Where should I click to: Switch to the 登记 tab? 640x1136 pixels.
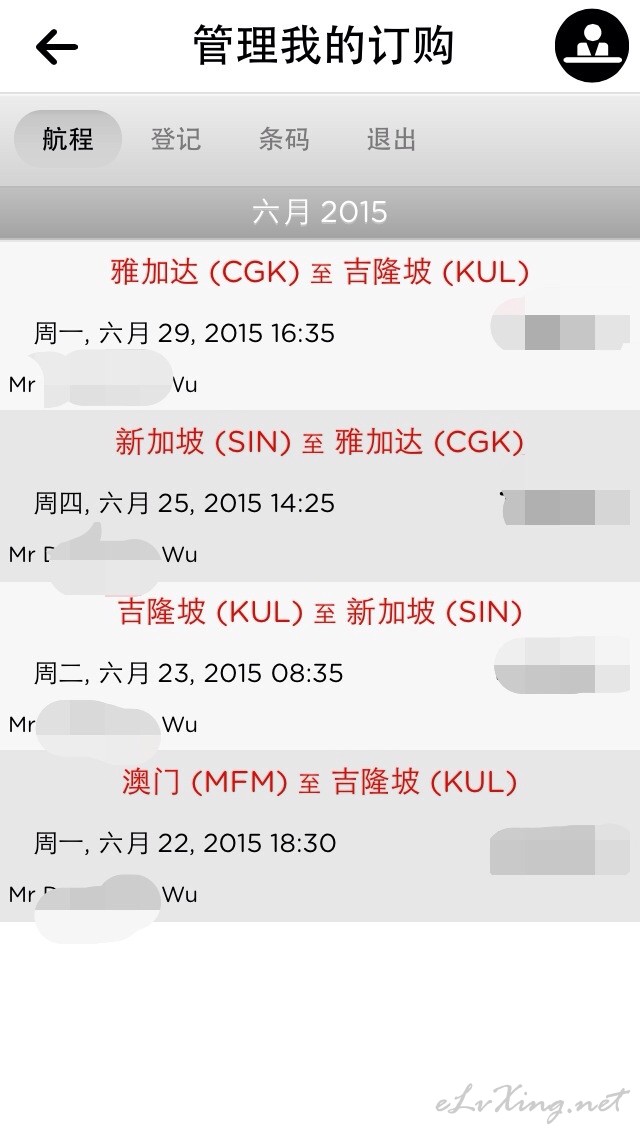175,138
